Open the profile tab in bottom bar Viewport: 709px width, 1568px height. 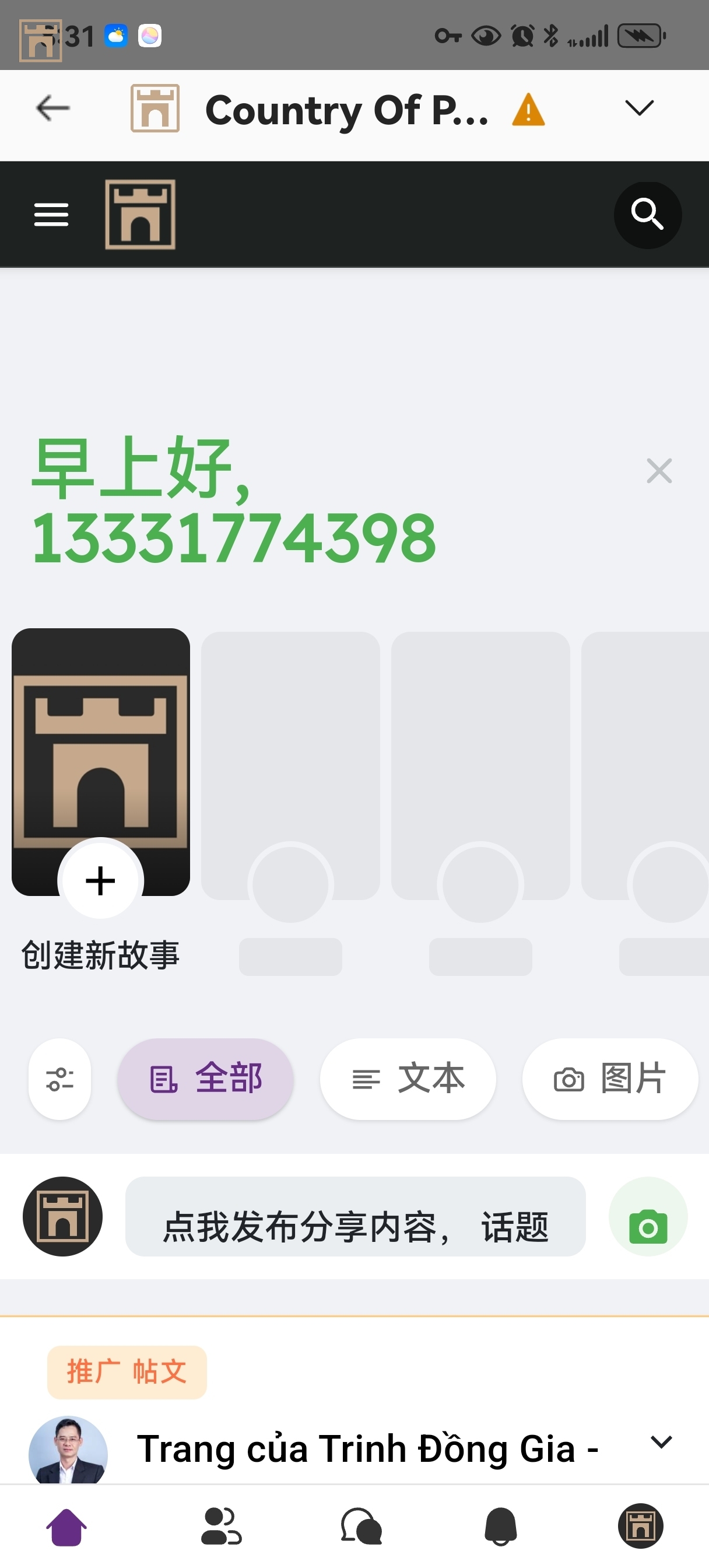click(640, 1527)
